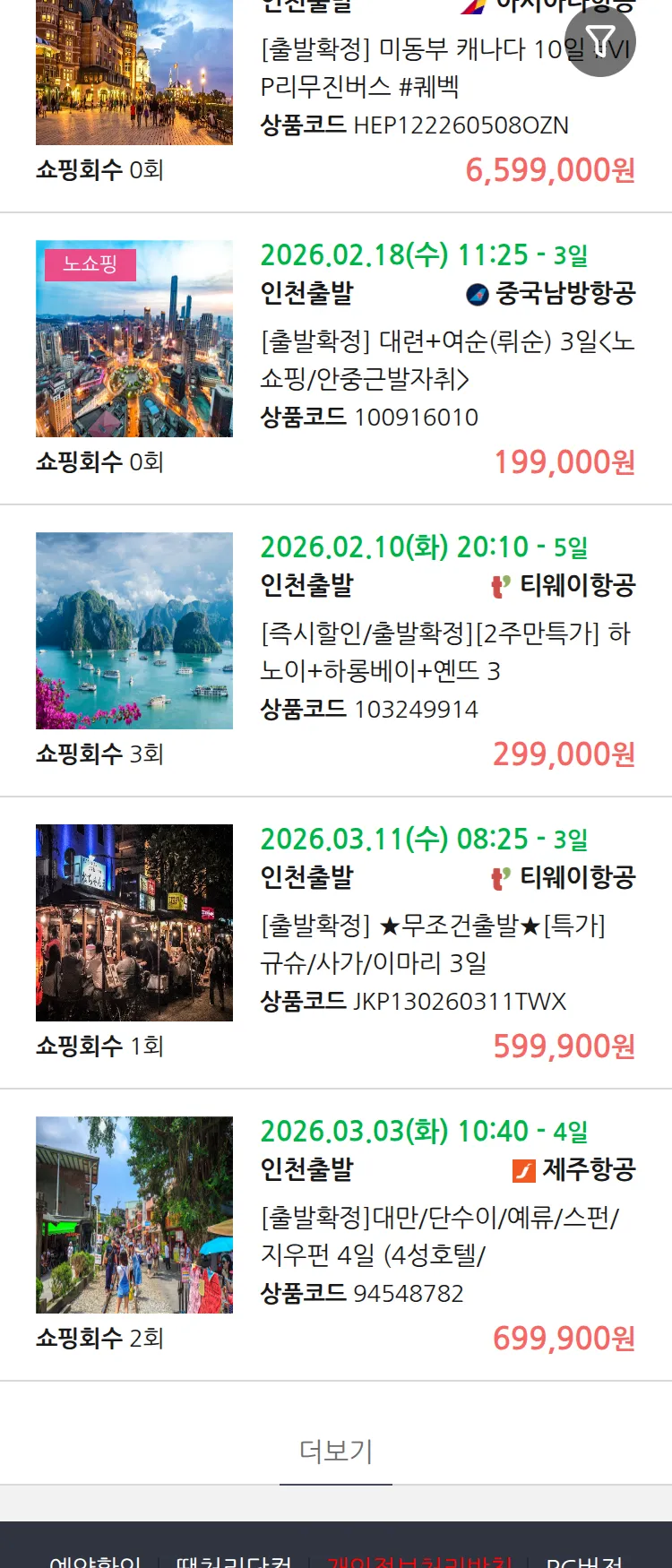Open the 대만/단수이/예류 4일 tour
The image size is (672, 1568).
point(439,1236)
